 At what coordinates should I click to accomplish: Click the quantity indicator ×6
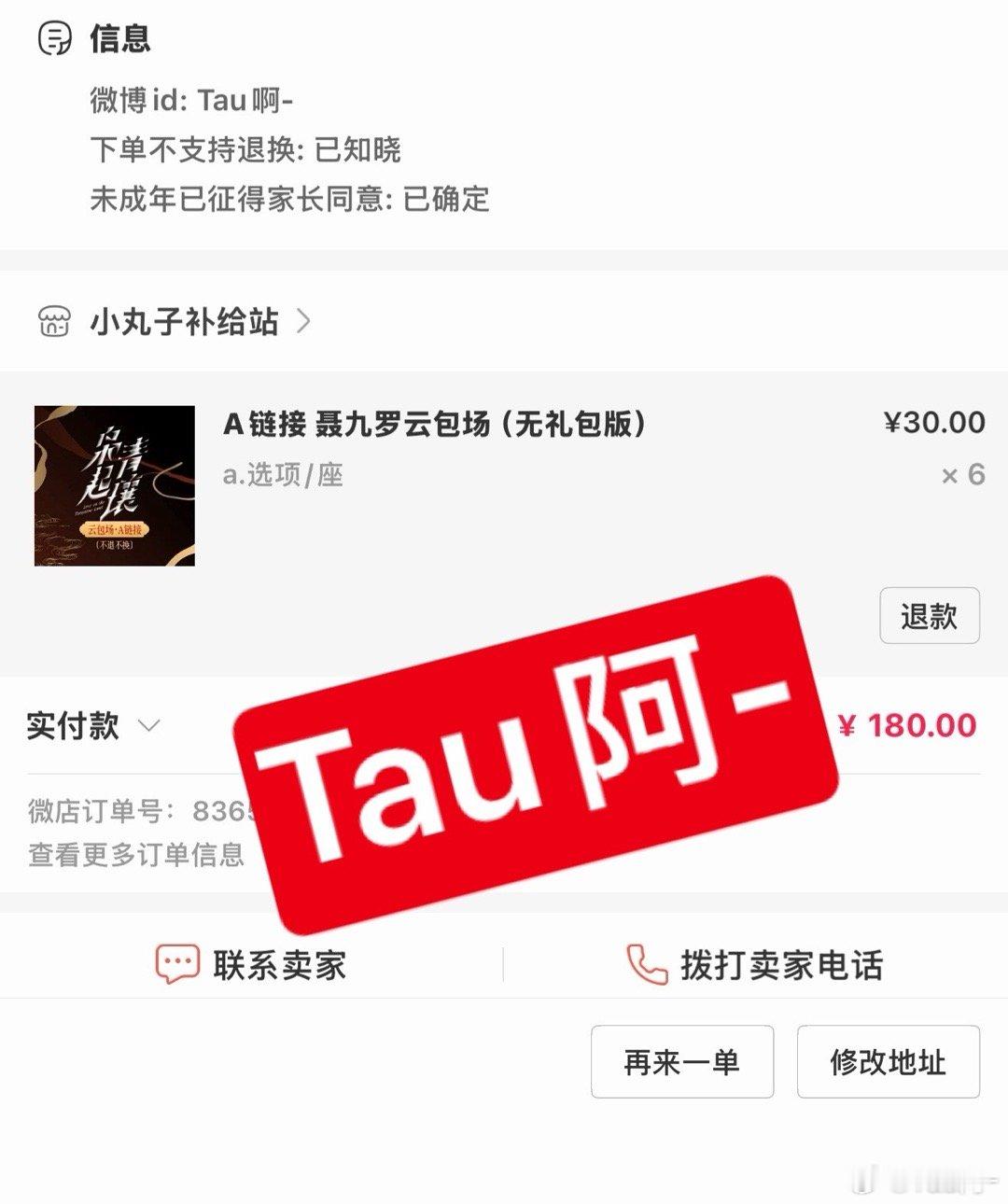(960, 475)
